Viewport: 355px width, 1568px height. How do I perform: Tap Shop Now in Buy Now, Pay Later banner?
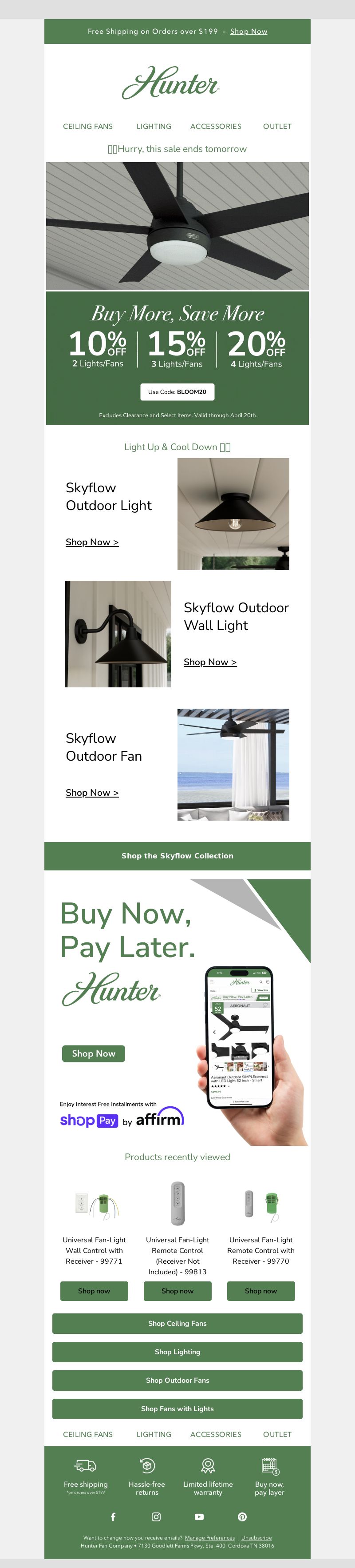94,1053
